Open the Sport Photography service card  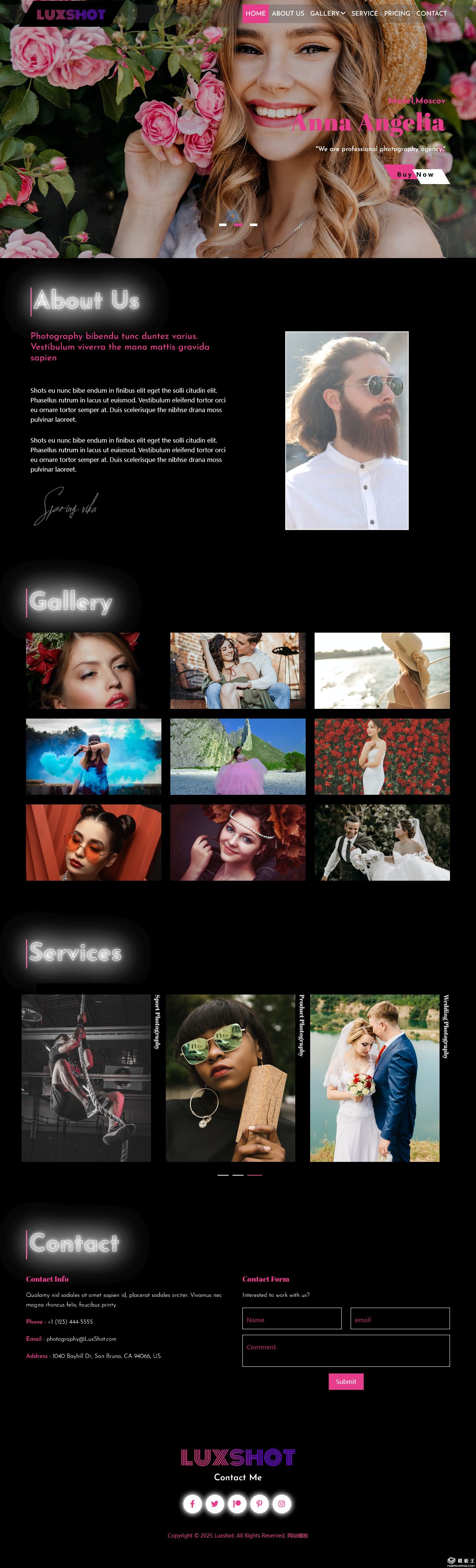86,1077
